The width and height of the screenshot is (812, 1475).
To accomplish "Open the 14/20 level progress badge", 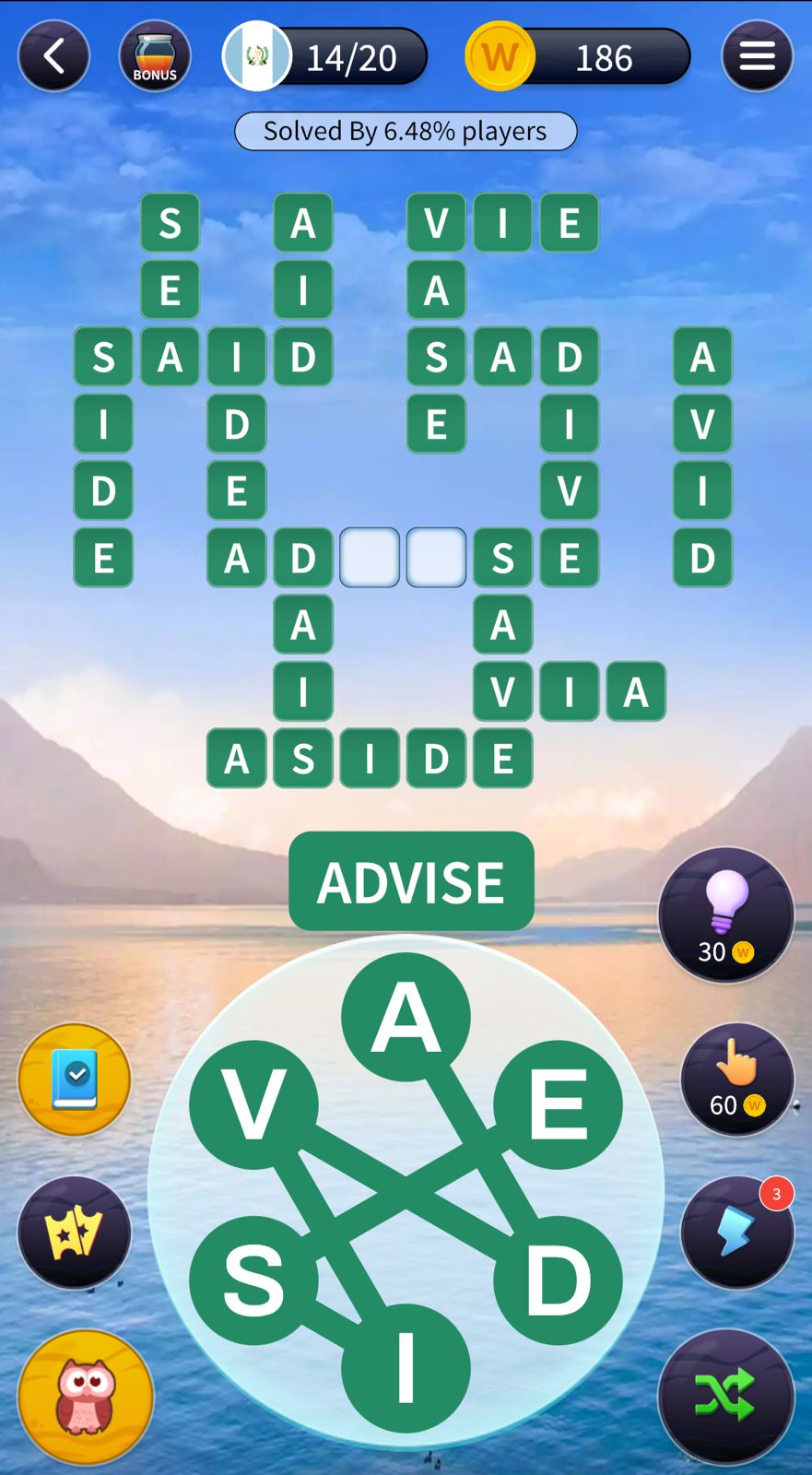I will pyautogui.click(x=325, y=57).
